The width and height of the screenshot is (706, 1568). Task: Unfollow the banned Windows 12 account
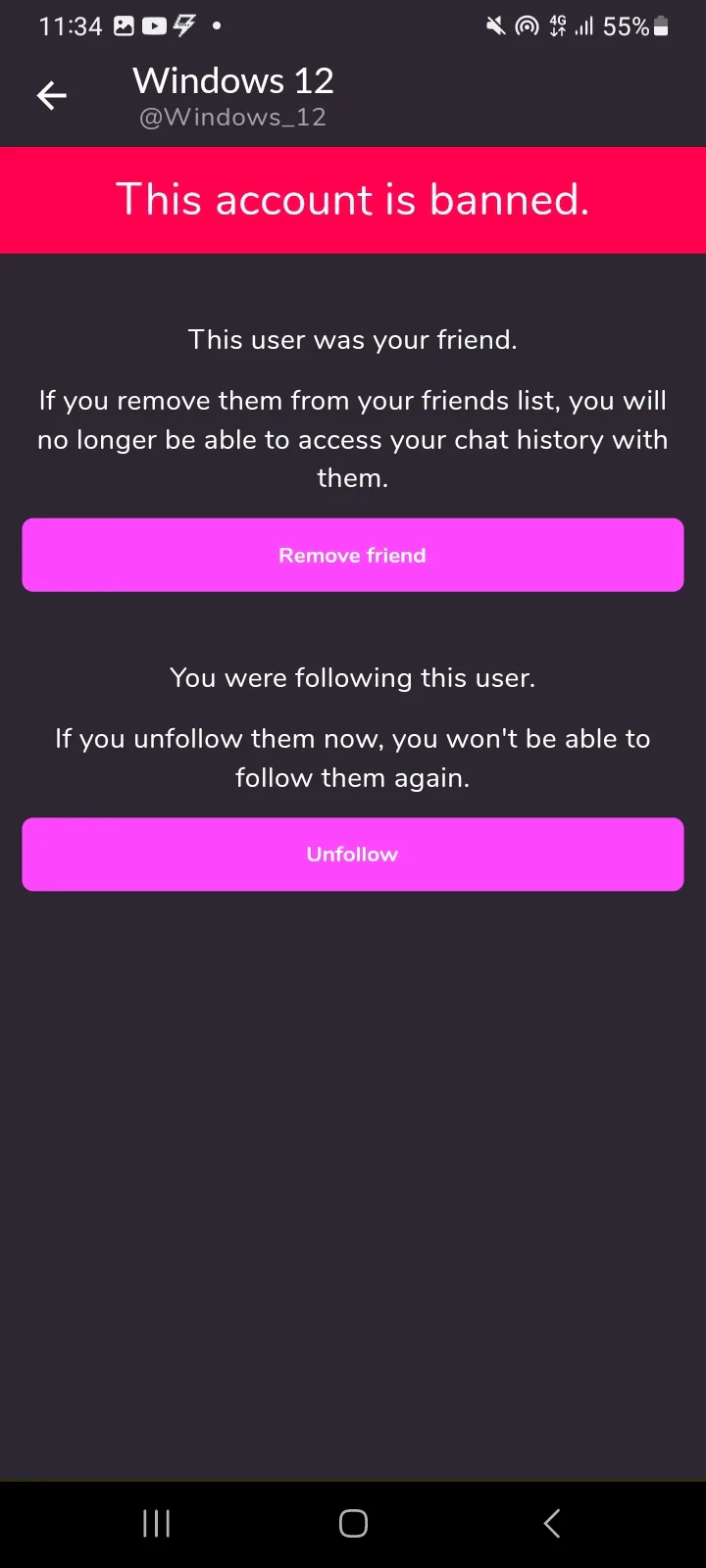[x=353, y=854]
